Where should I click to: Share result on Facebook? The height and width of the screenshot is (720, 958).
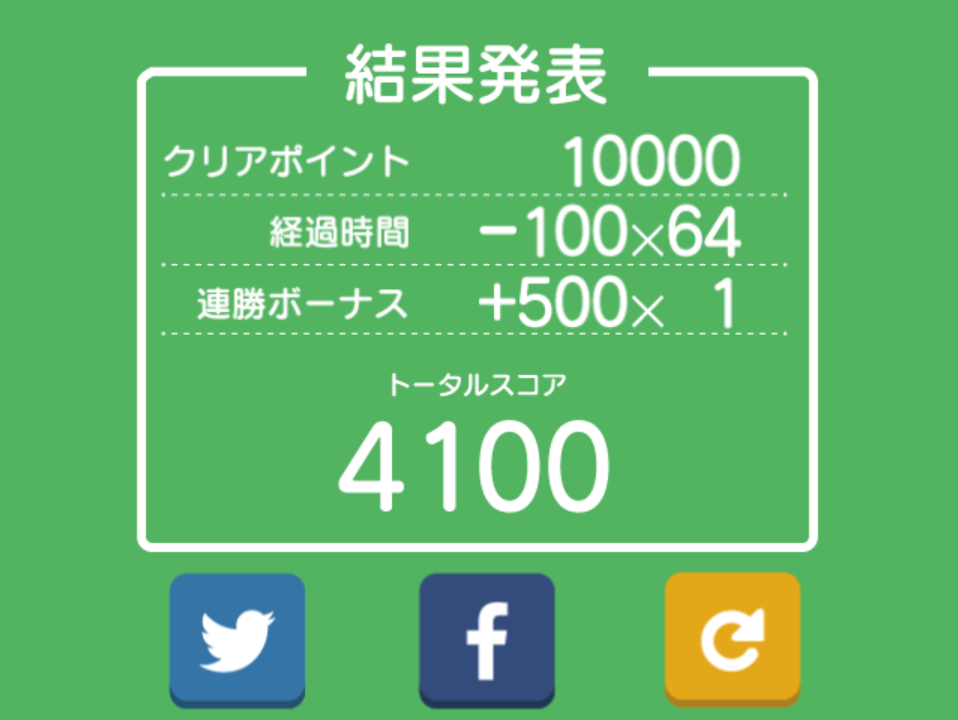click(x=486, y=638)
